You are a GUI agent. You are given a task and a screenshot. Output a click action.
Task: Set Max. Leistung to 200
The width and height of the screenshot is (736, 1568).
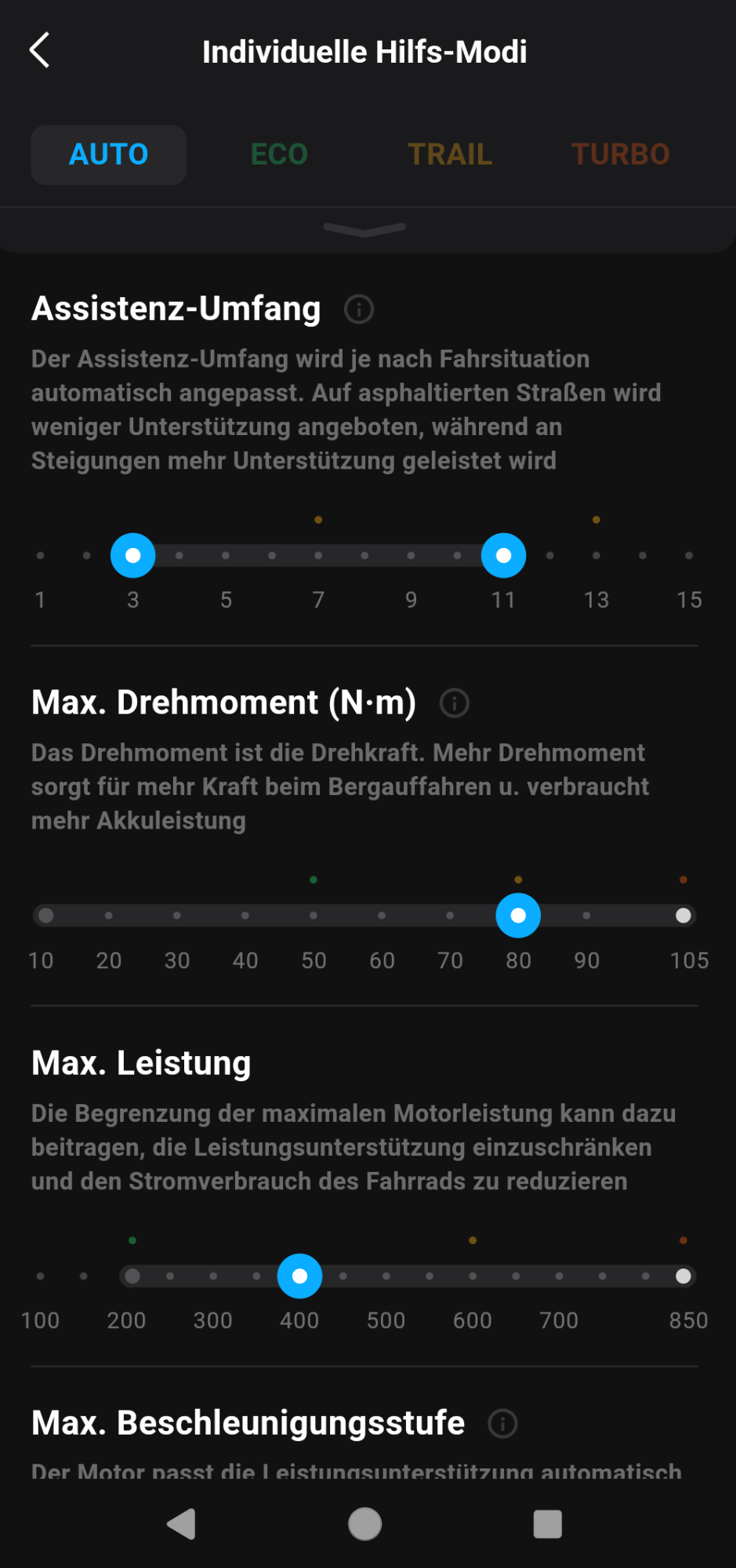pos(132,1276)
